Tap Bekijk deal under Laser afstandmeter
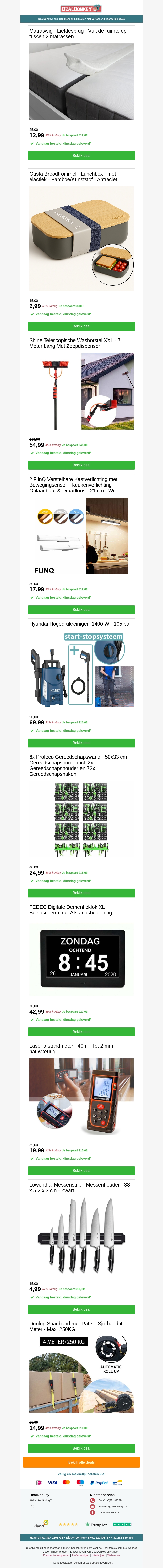 [x=81, y=1171]
